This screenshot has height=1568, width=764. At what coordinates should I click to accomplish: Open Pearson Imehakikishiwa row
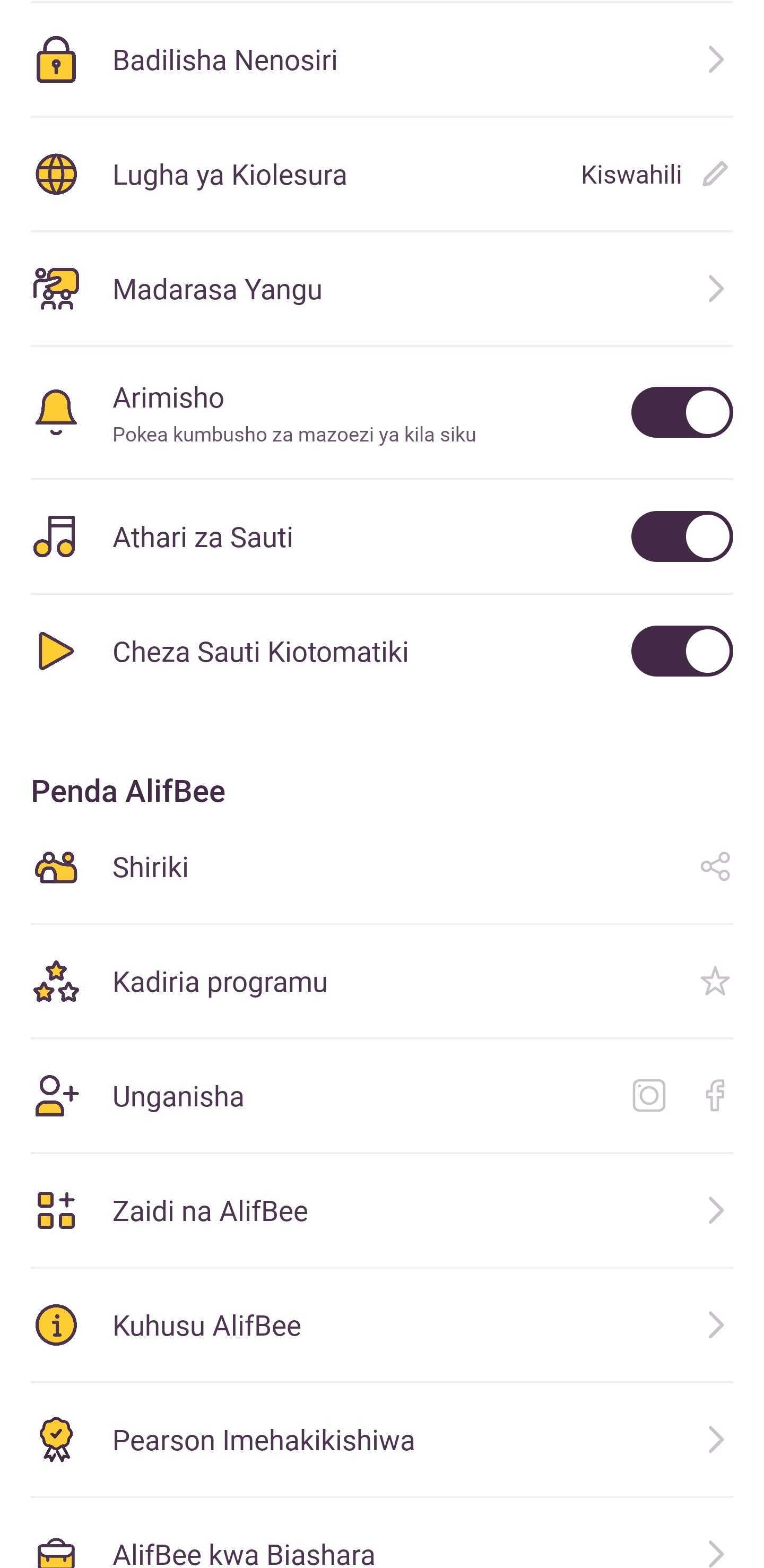coord(381,1440)
